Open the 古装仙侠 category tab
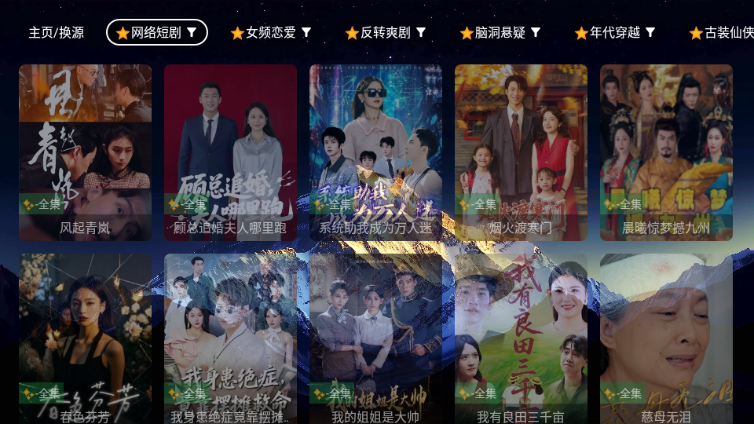This screenshot has width=754, height=424. click(722, 33)
